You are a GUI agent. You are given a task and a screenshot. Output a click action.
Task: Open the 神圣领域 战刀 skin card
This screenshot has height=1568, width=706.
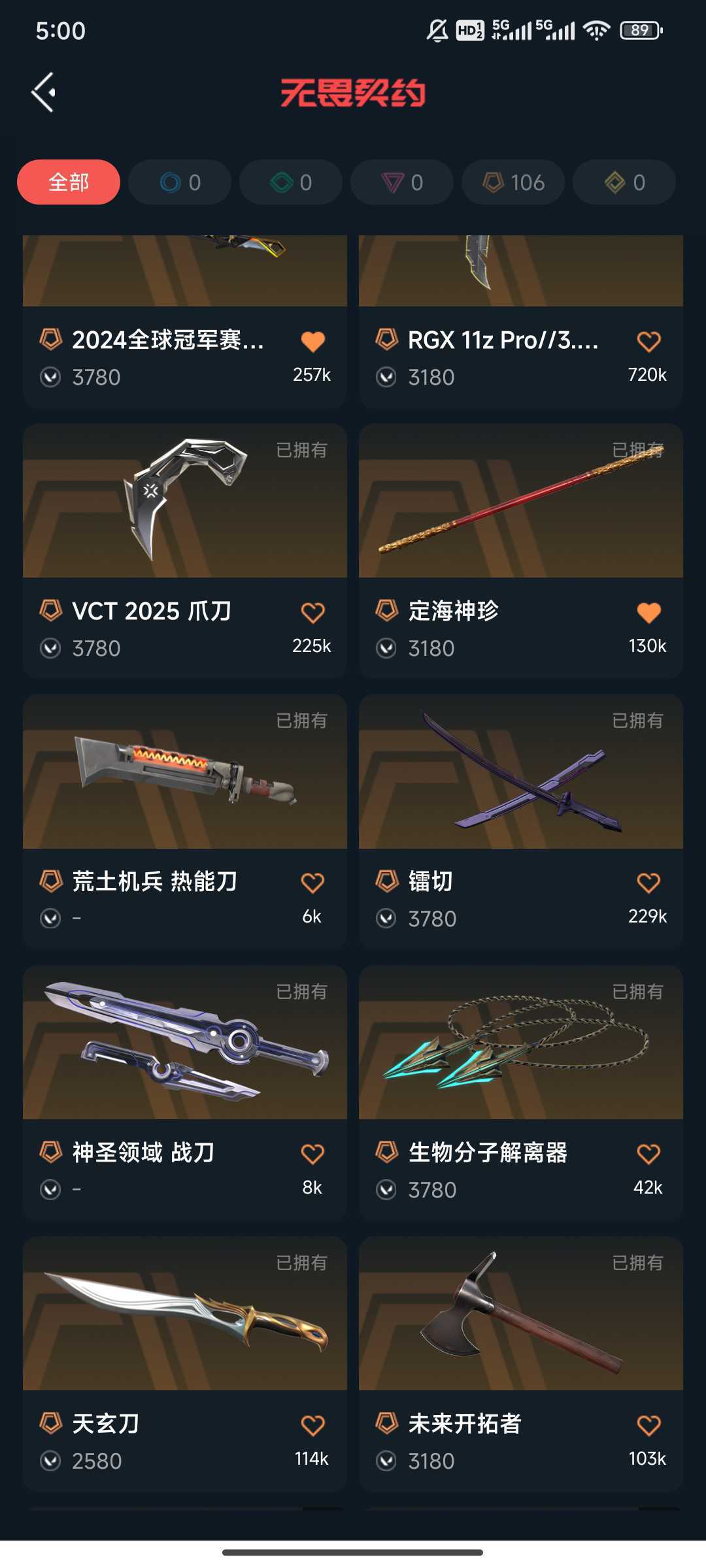(185, 1092)
